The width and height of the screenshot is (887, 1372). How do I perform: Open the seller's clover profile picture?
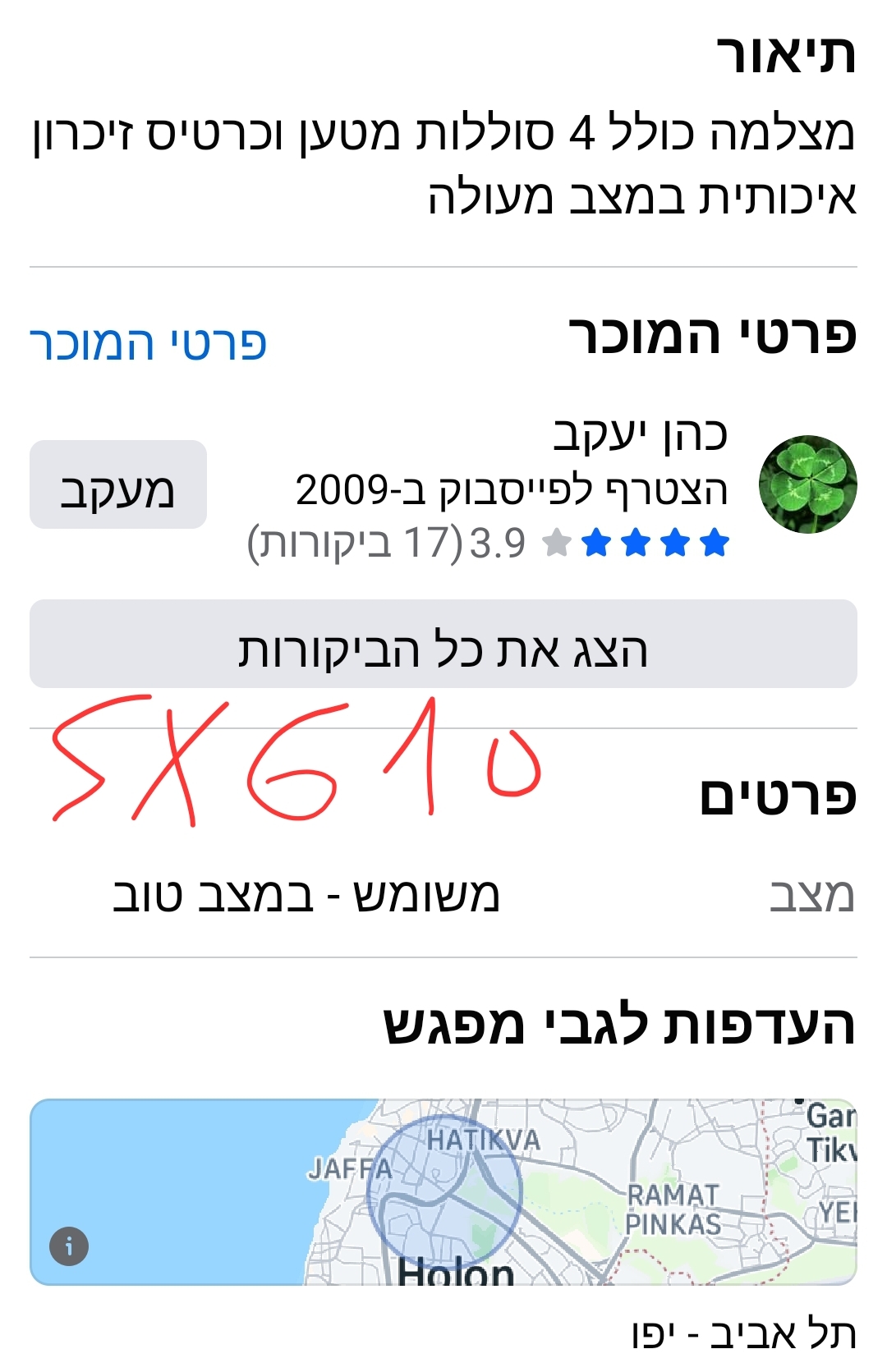[811, 482]
